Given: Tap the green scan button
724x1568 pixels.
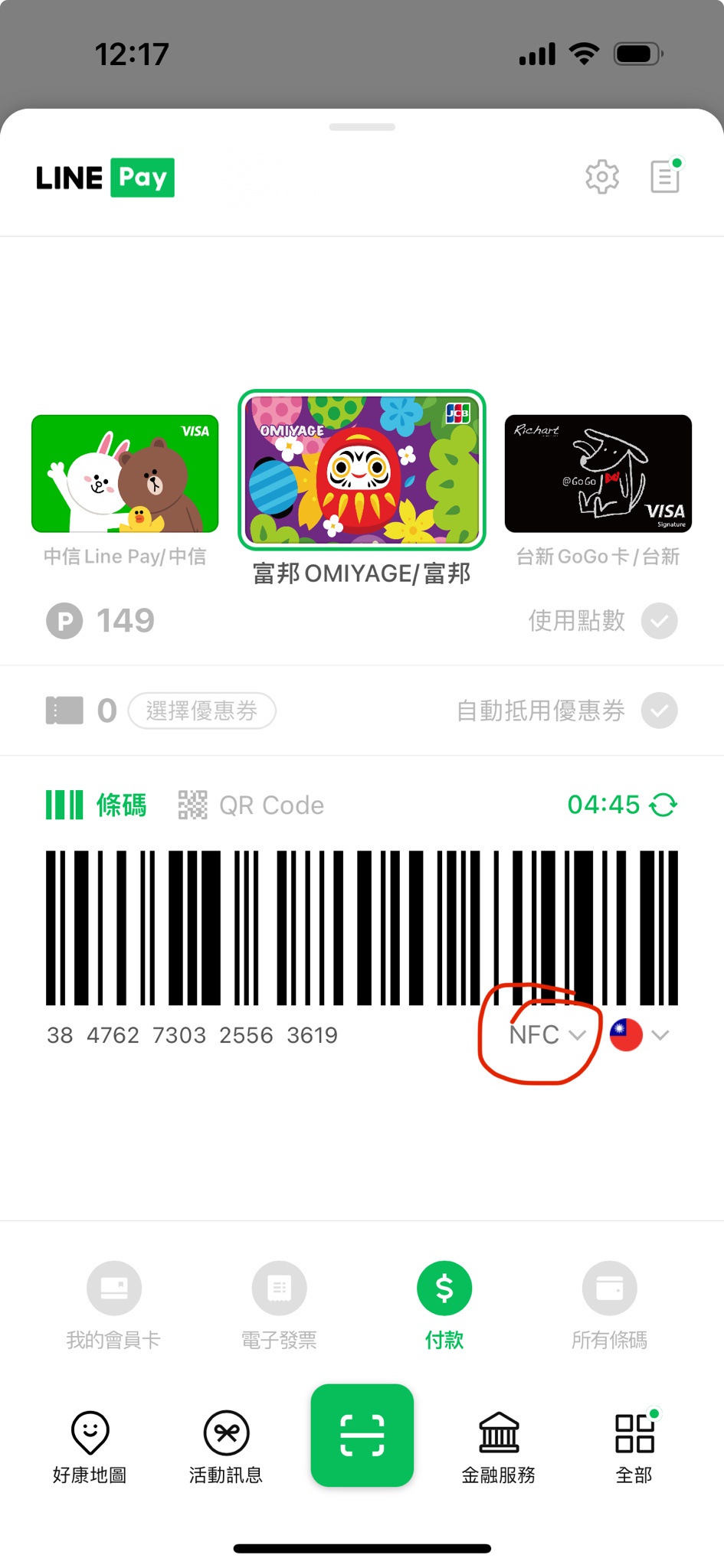Looking at the screenshot, I should [362, 1436].
